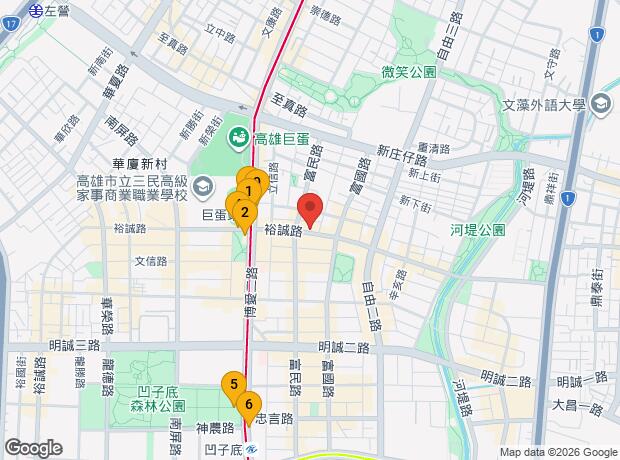Open the orange marker numbered 5
The width and height of the screenshot is (620, 460).
point(233,383)
